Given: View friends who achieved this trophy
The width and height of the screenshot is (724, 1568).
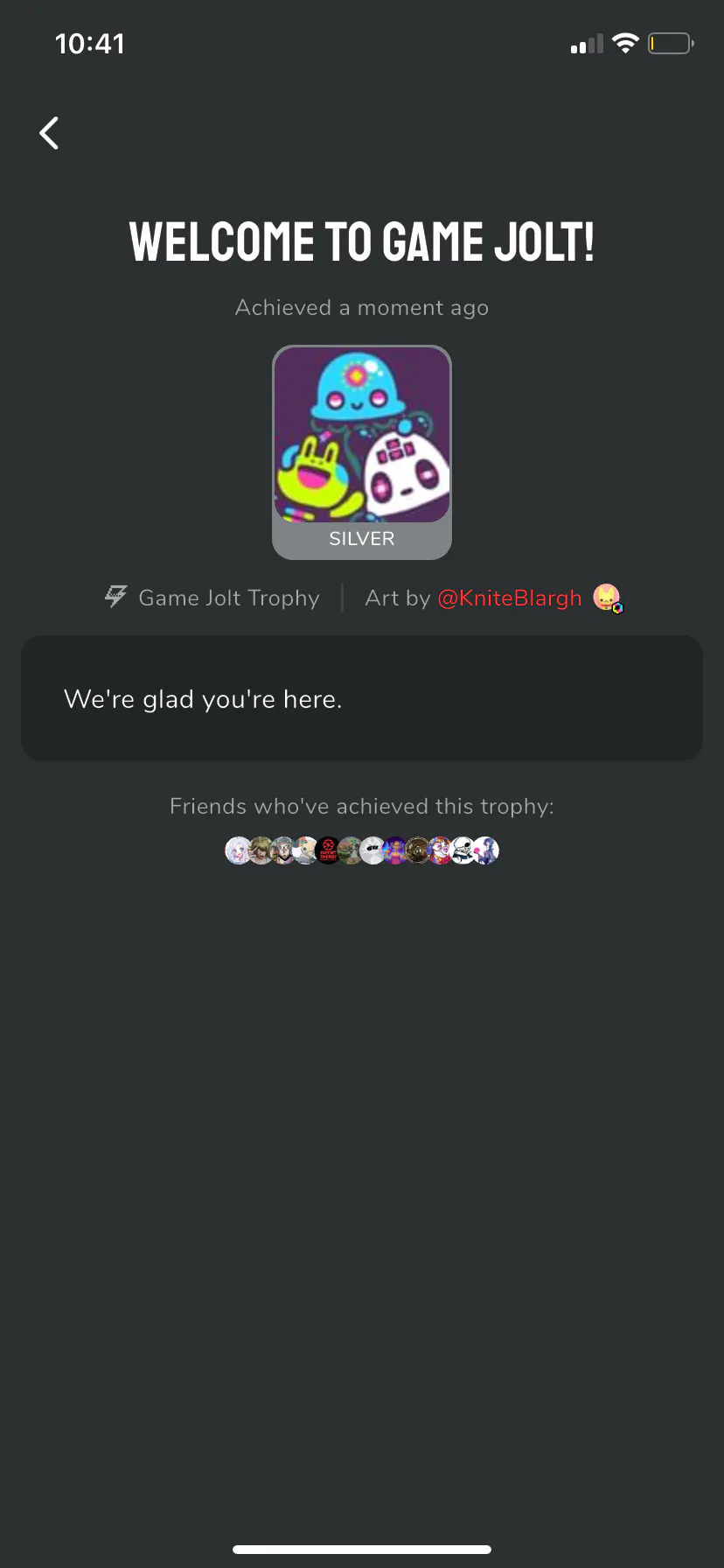Looking at the screenshot, I should pos(362,850).
